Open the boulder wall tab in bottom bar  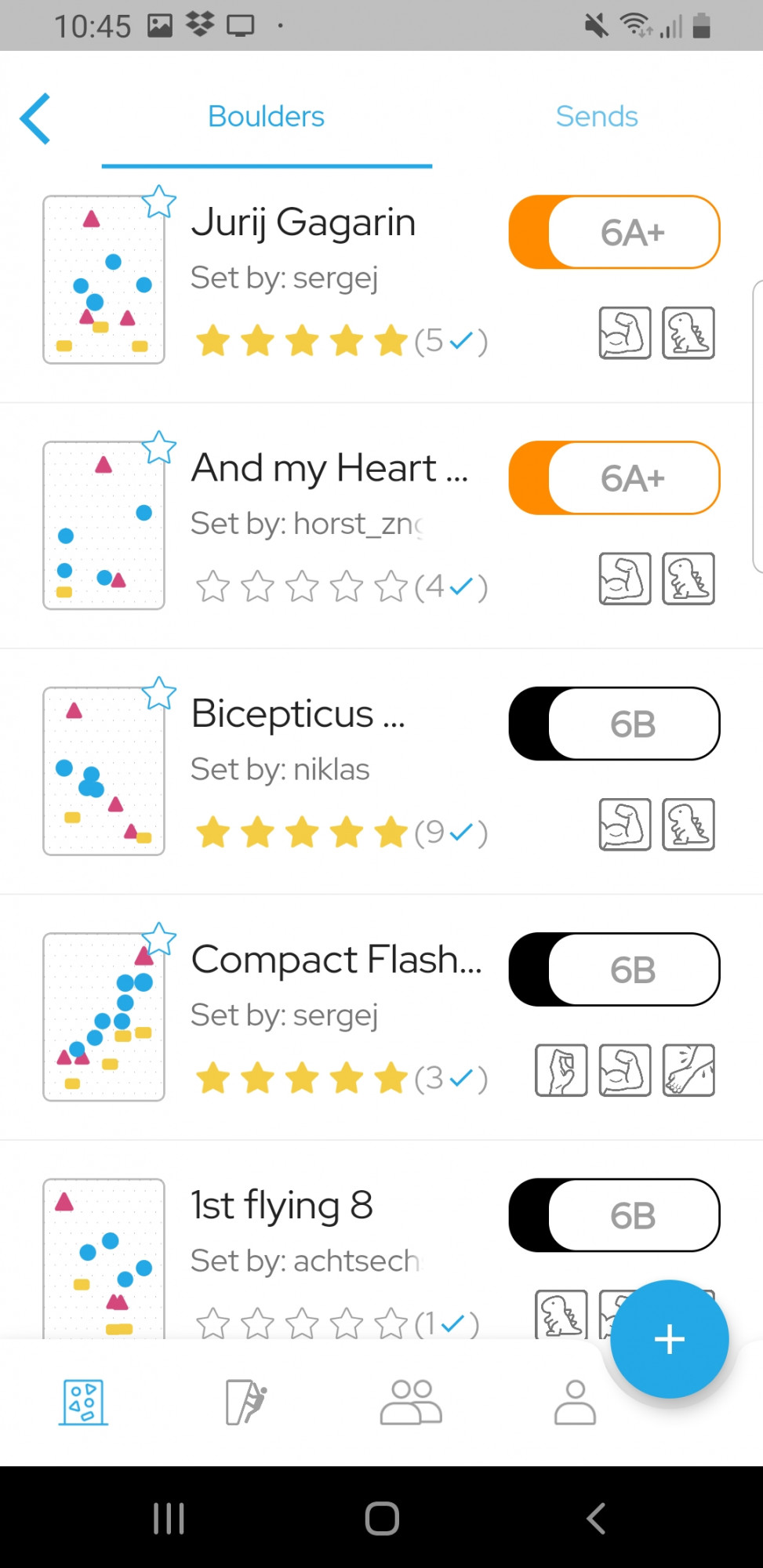83,1402
